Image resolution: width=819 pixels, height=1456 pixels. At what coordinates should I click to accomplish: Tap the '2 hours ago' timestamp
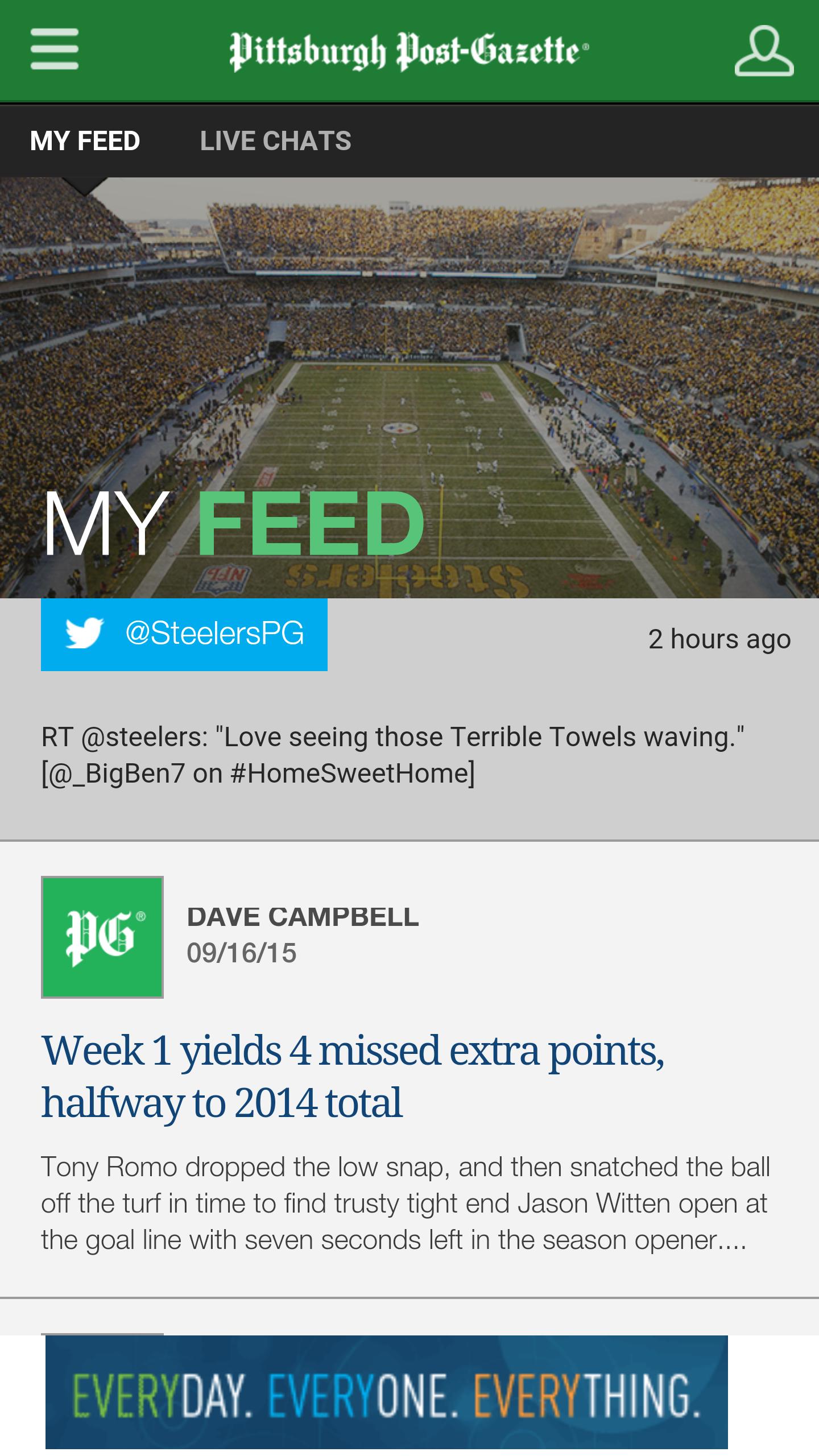[x=719, y=639]
